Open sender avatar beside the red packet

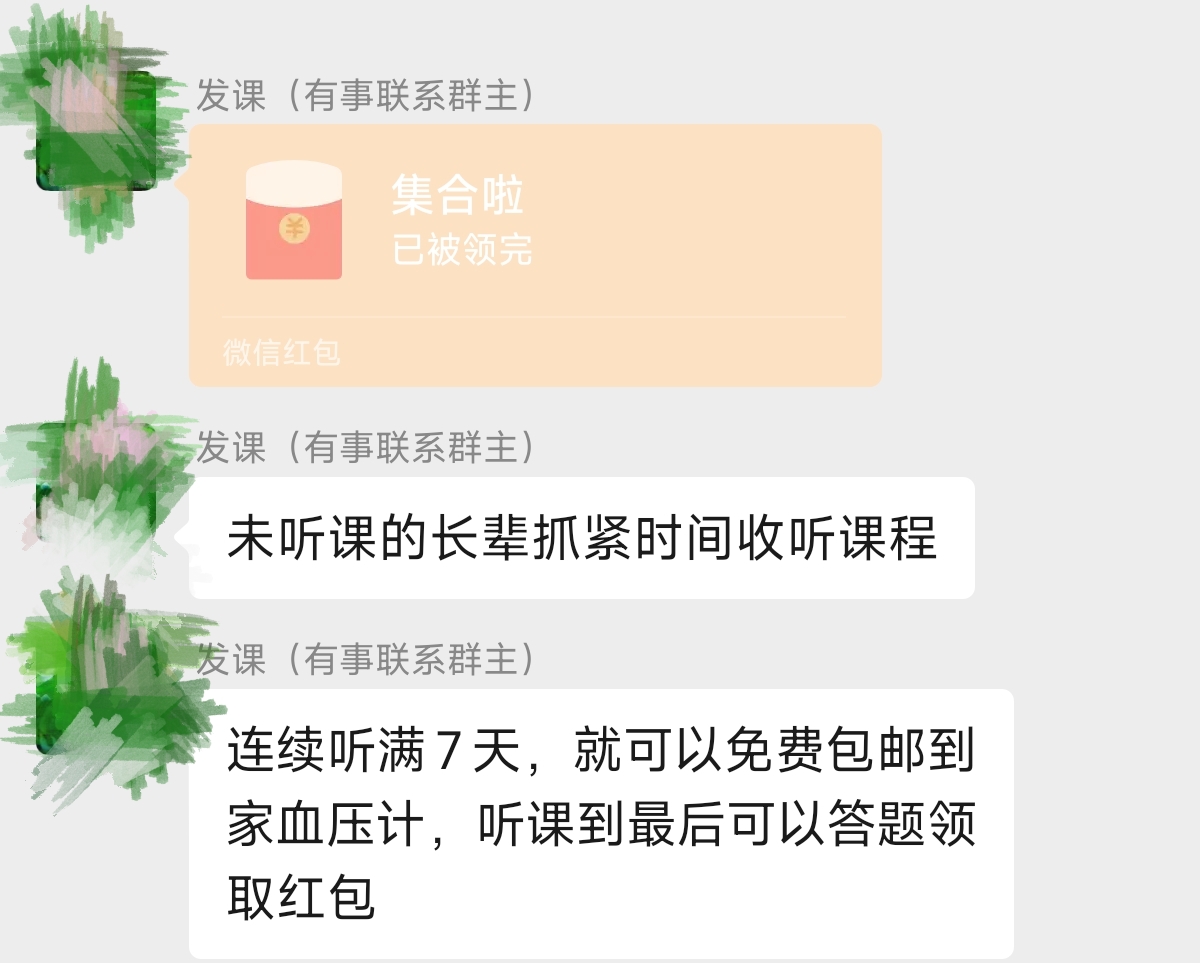(95, 130)
